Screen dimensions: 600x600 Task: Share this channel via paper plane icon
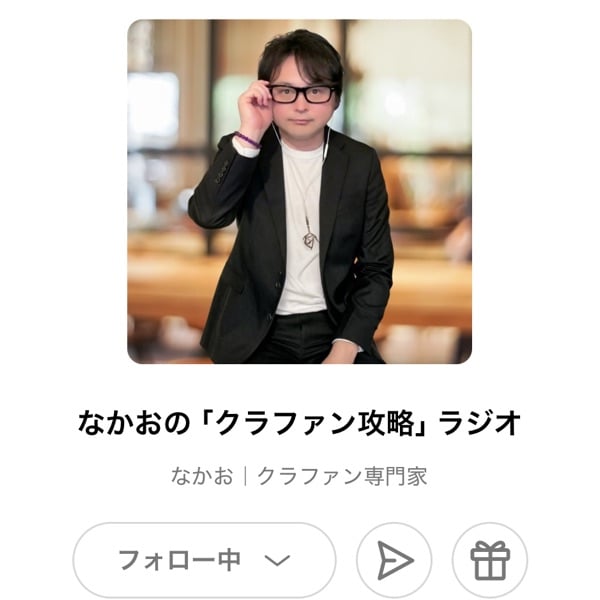(394, 560)
